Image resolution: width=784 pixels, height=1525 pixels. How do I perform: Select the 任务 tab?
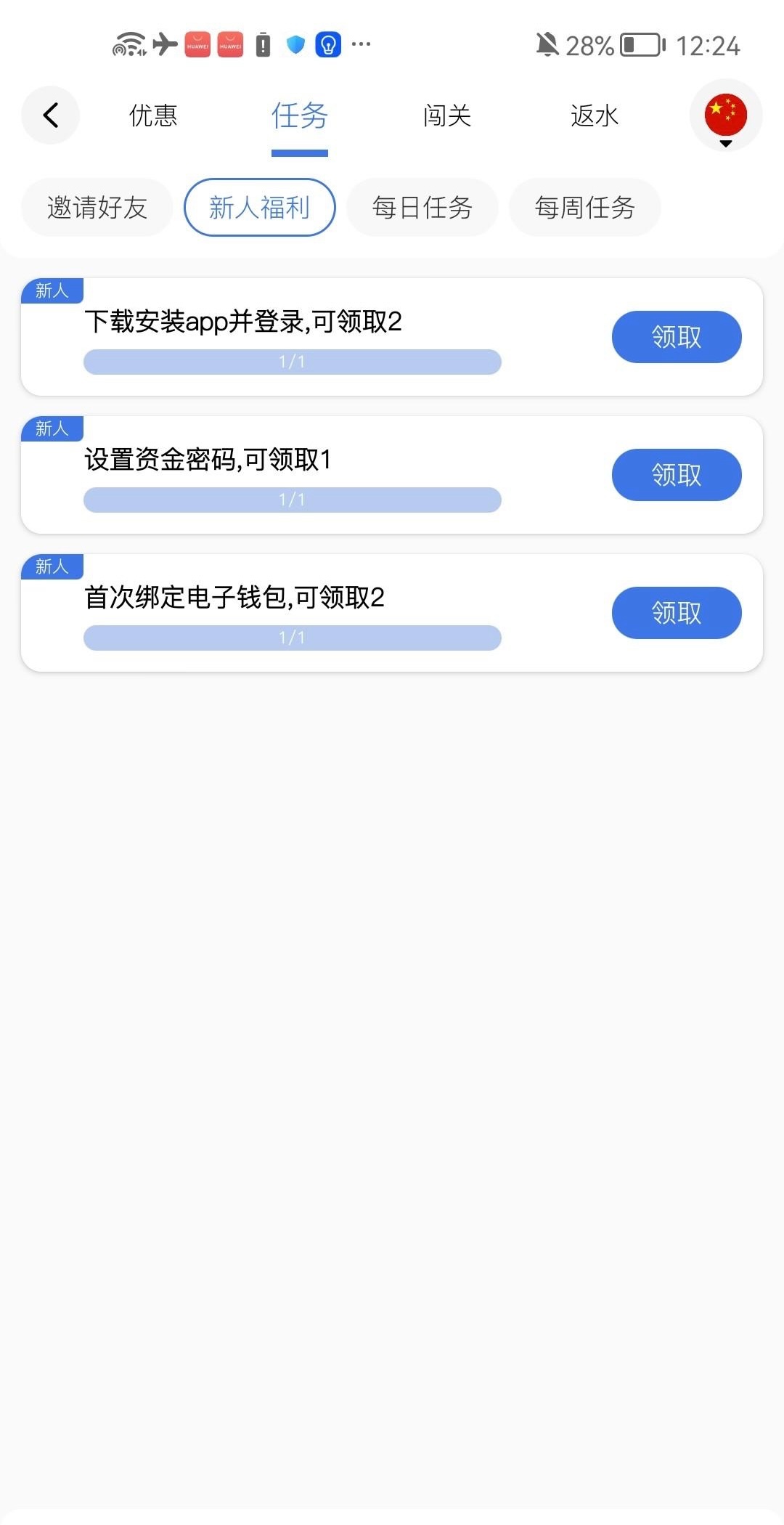coord(300,115)
